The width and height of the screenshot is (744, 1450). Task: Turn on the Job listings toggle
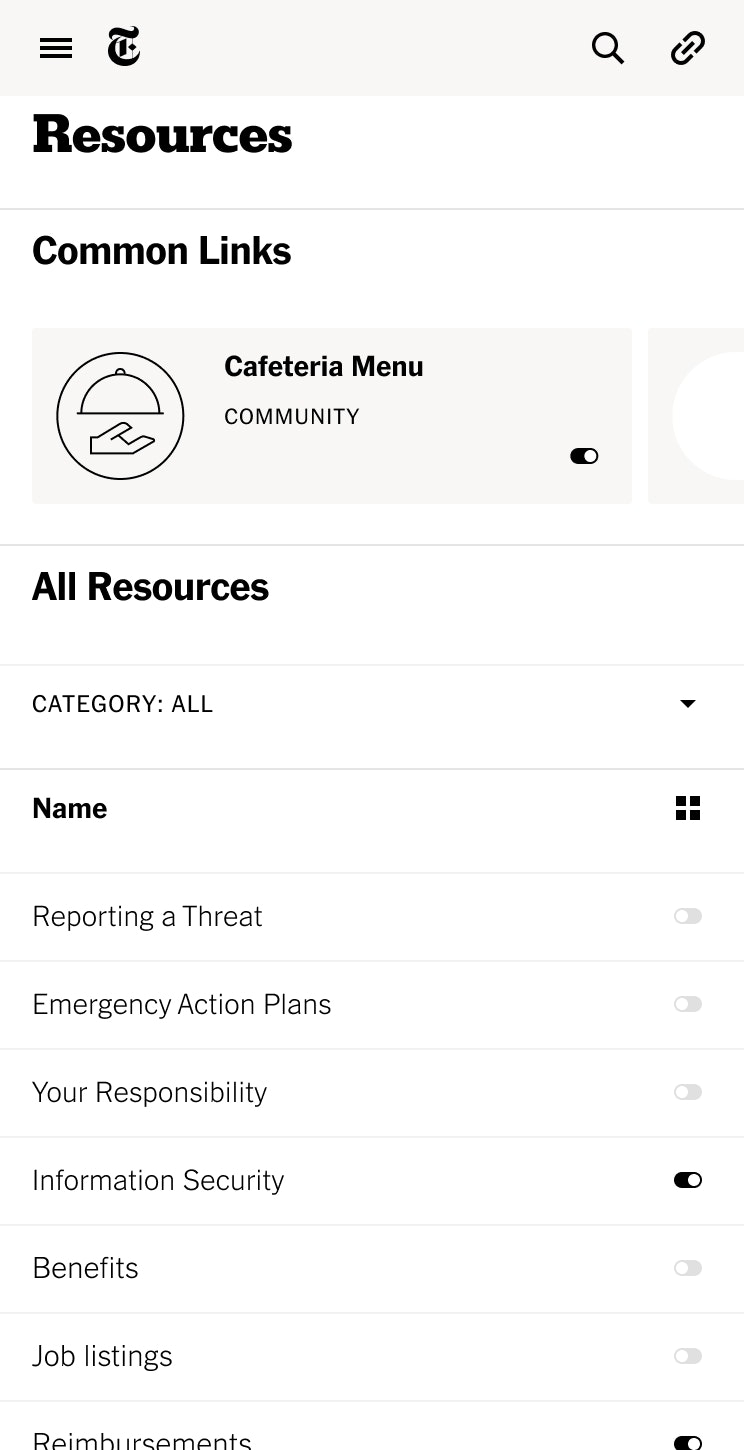coord(688,1356)
